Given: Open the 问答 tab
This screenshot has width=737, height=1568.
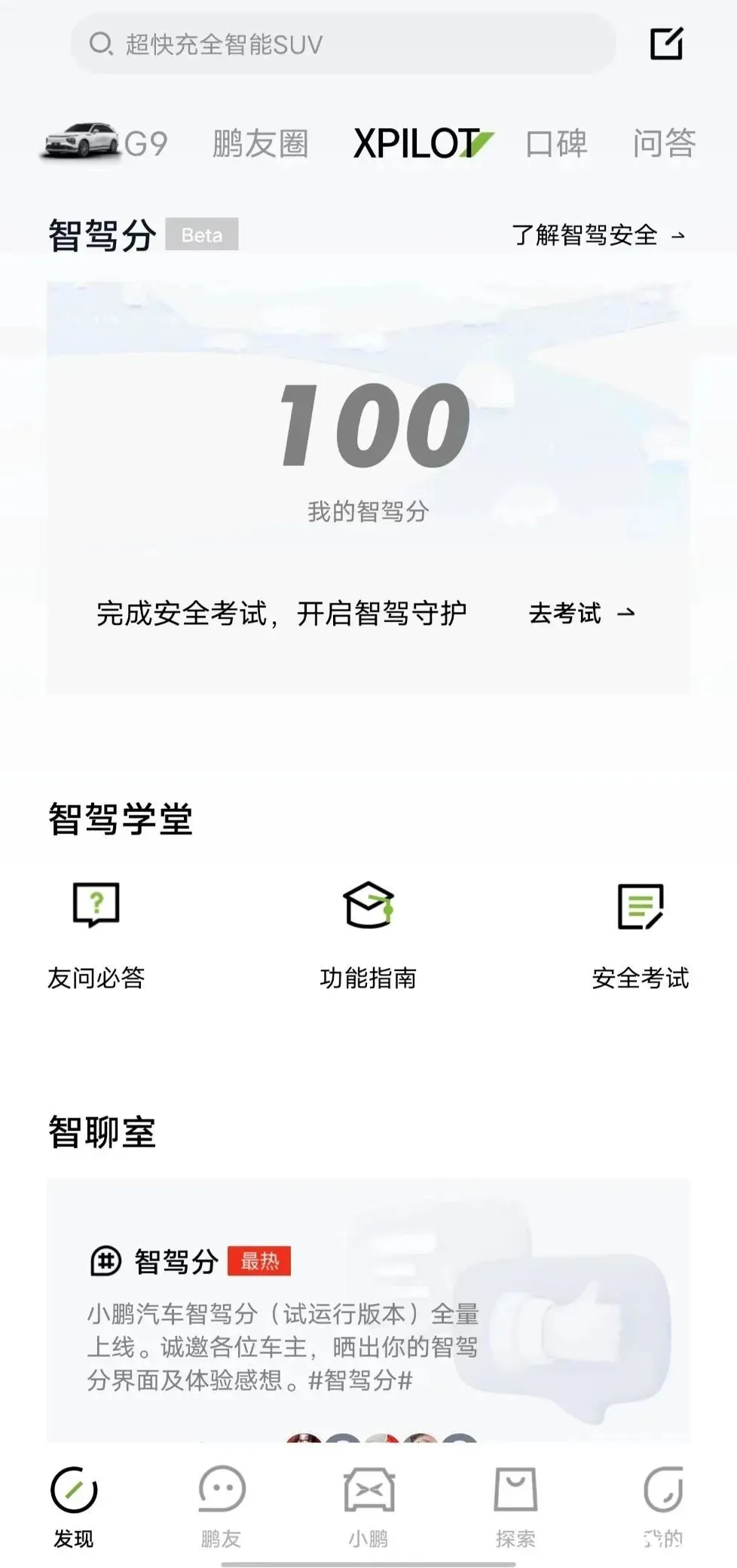Looking at the screenshot, I should pyautogui.click(x=663, y=143).
